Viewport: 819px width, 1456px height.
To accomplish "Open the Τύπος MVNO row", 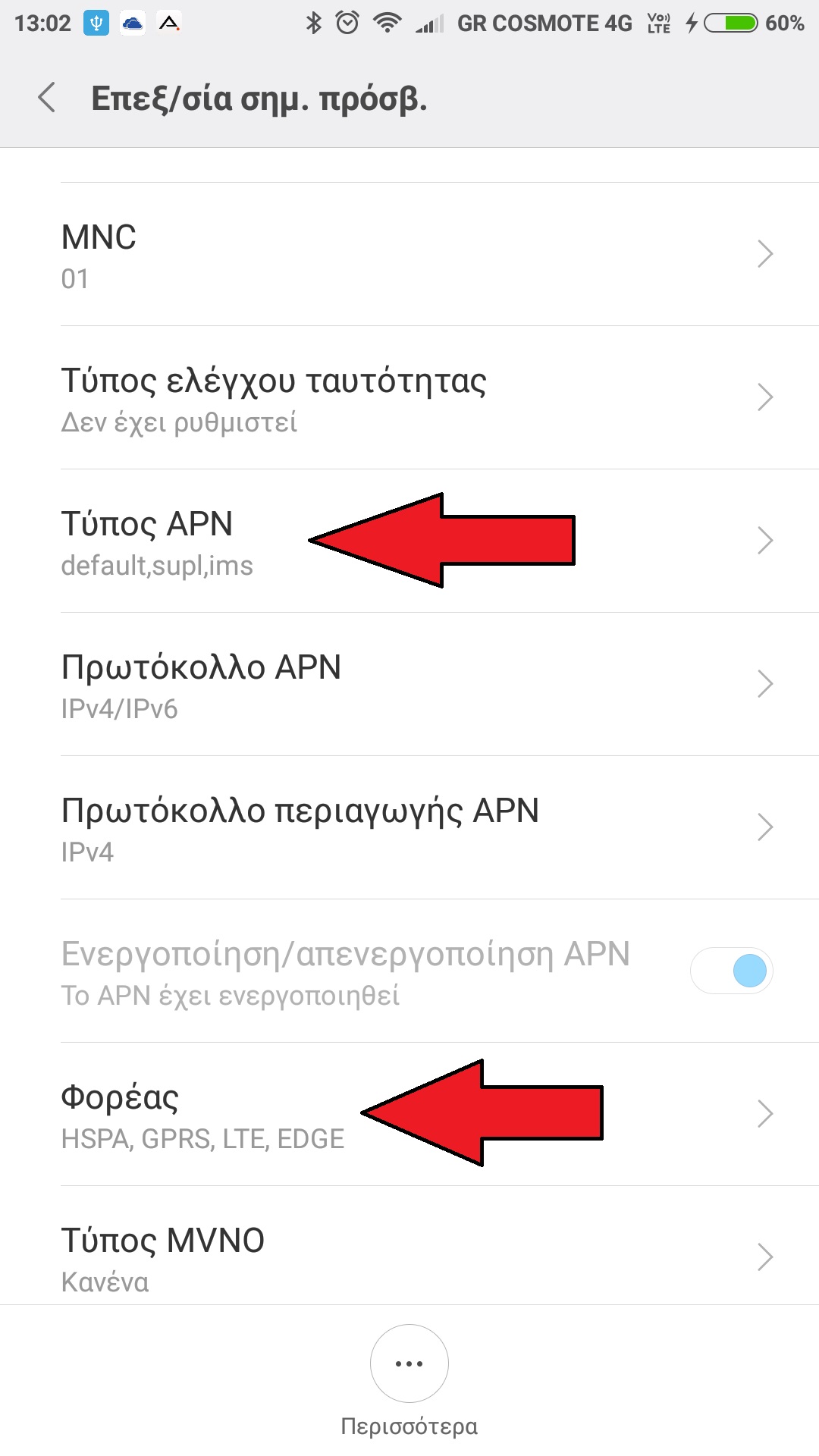I will click(x=409, y=1255).
